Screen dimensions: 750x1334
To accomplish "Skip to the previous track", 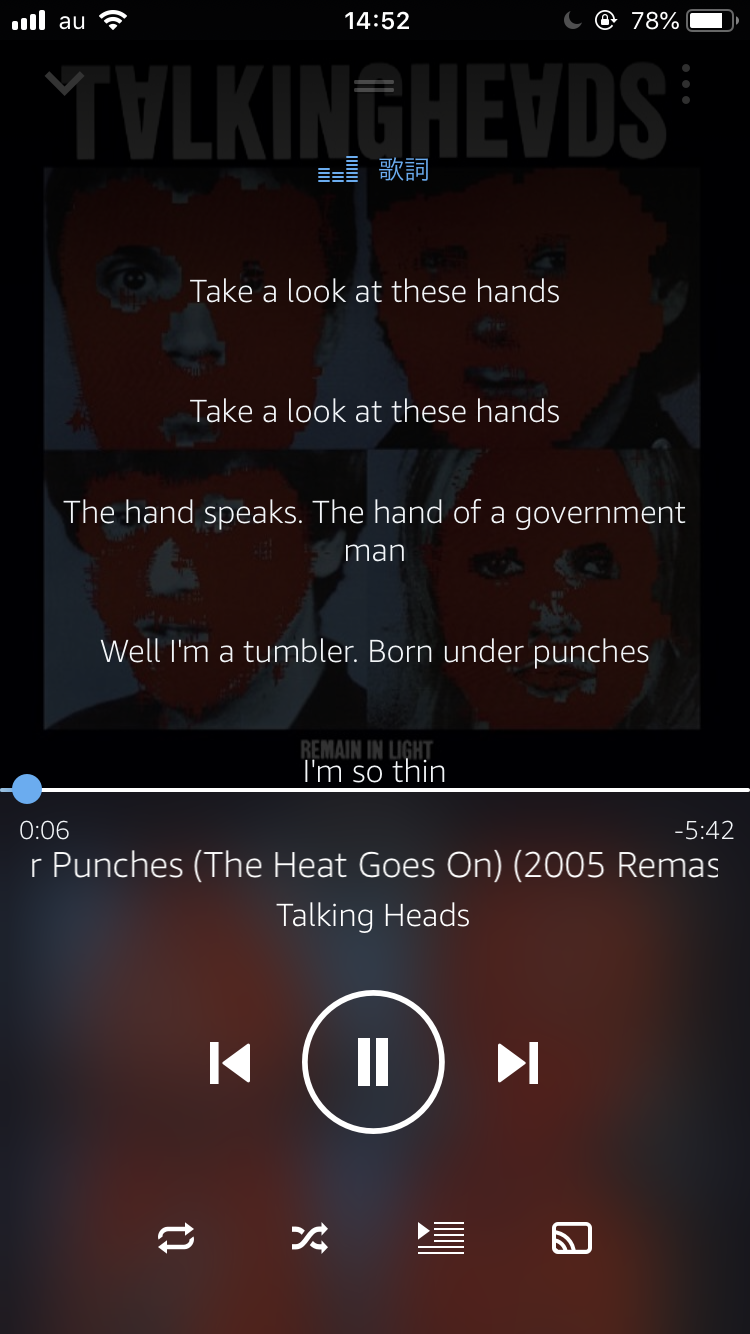I will (230, 1062).
